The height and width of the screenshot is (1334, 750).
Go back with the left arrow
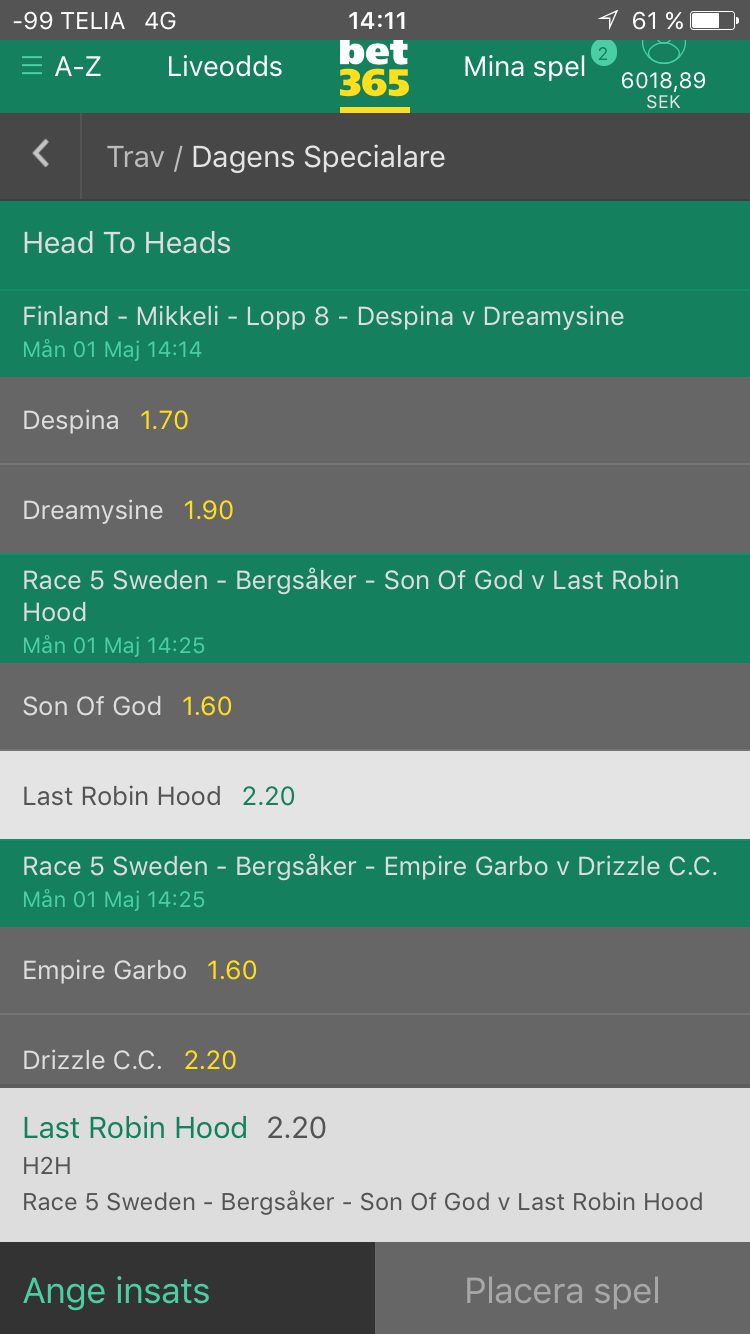[x=41, y=156]
